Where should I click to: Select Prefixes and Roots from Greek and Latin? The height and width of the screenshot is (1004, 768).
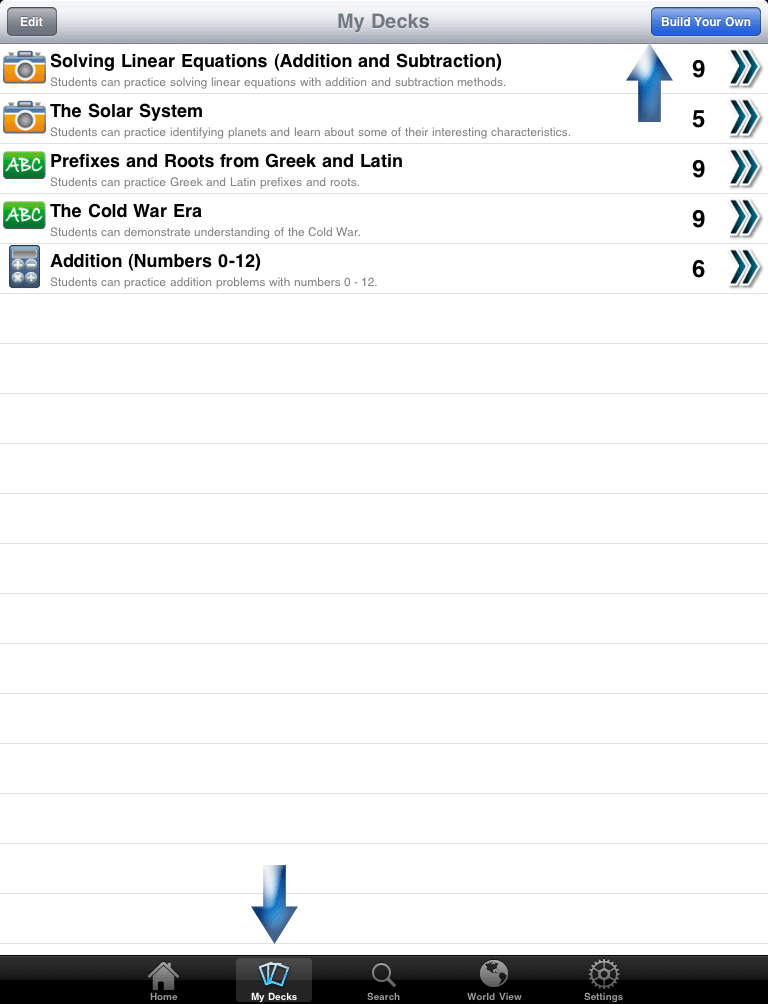click(x=226, y=168)
